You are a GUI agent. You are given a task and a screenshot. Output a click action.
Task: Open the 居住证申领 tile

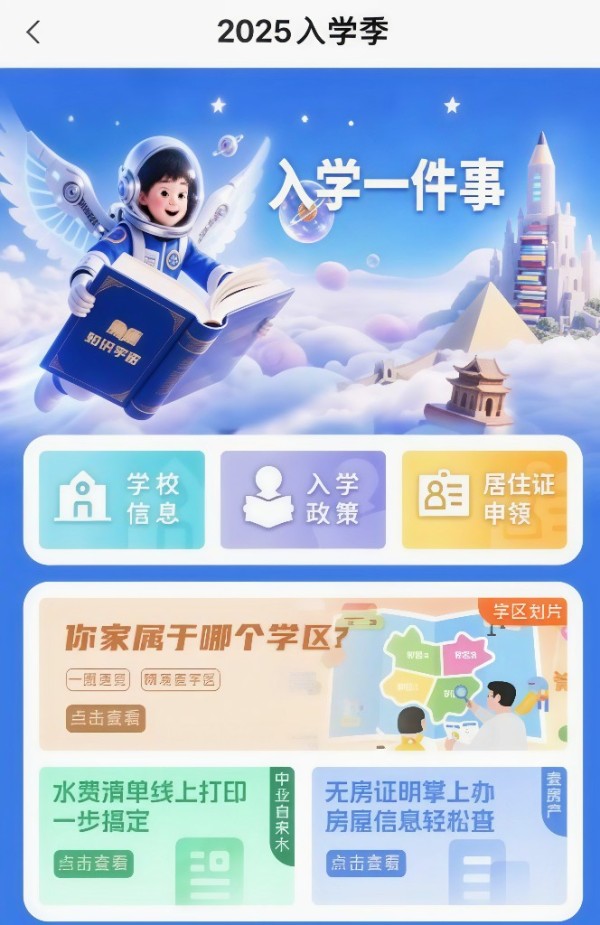click(x=484, y=500)
